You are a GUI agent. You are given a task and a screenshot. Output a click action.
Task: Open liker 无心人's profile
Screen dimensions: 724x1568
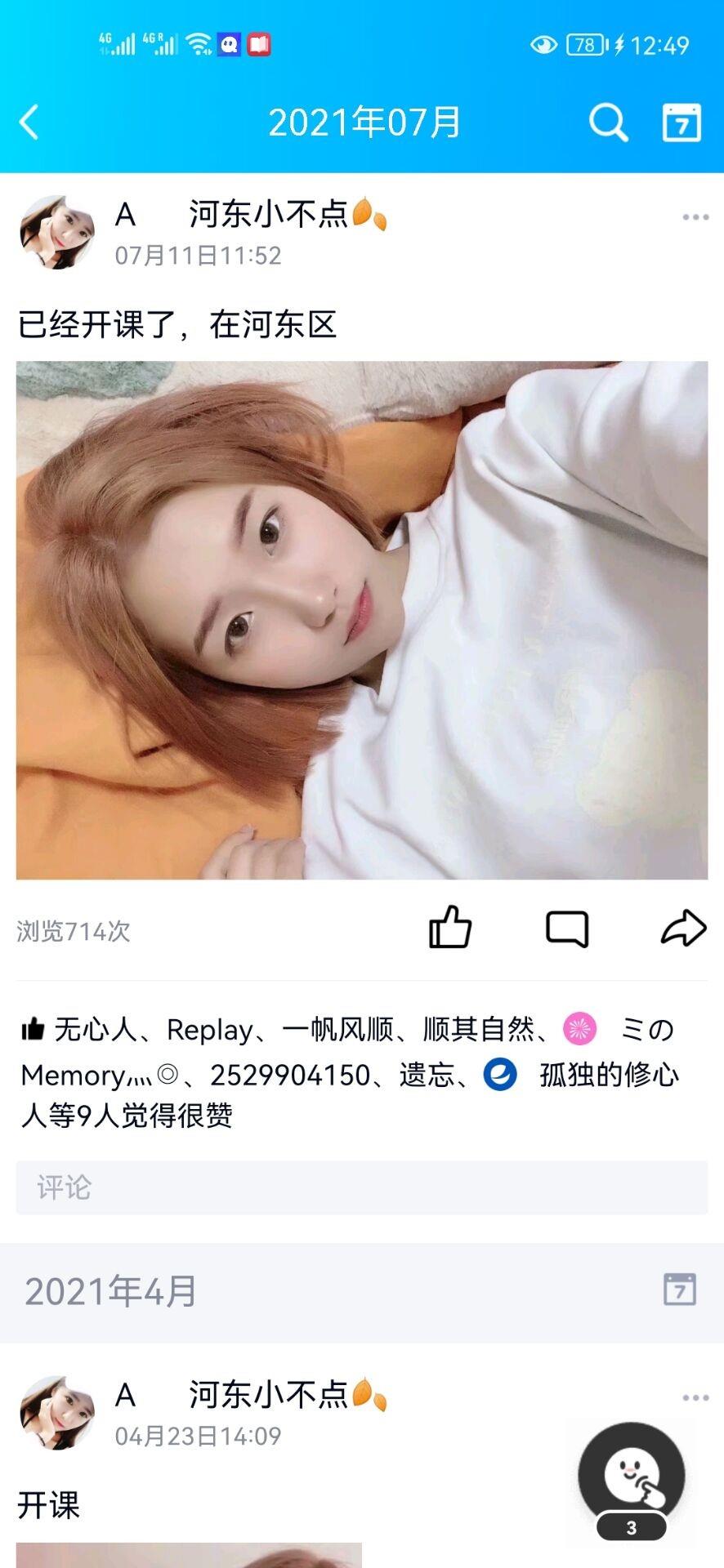click(x=95, y=1030)
